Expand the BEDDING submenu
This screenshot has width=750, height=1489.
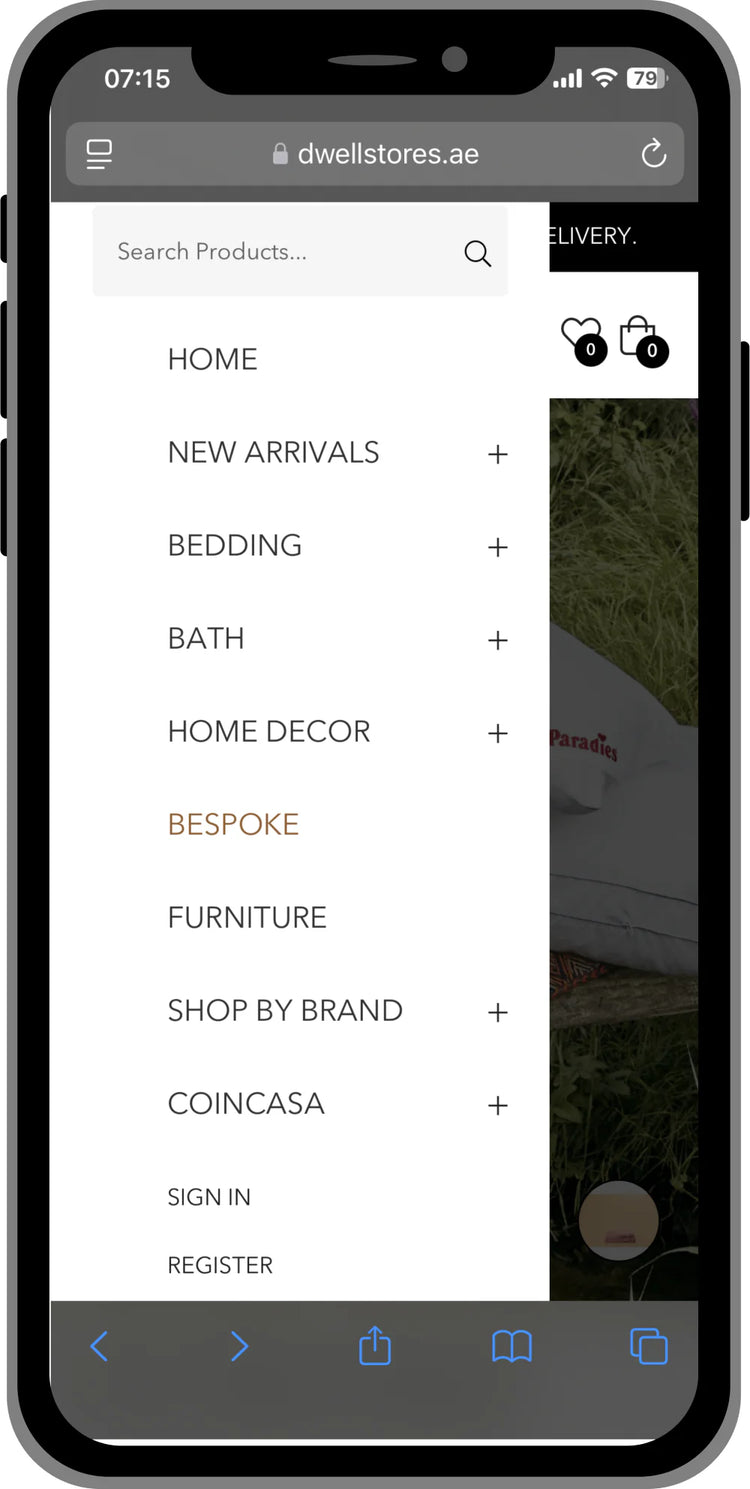pos(498,547)
